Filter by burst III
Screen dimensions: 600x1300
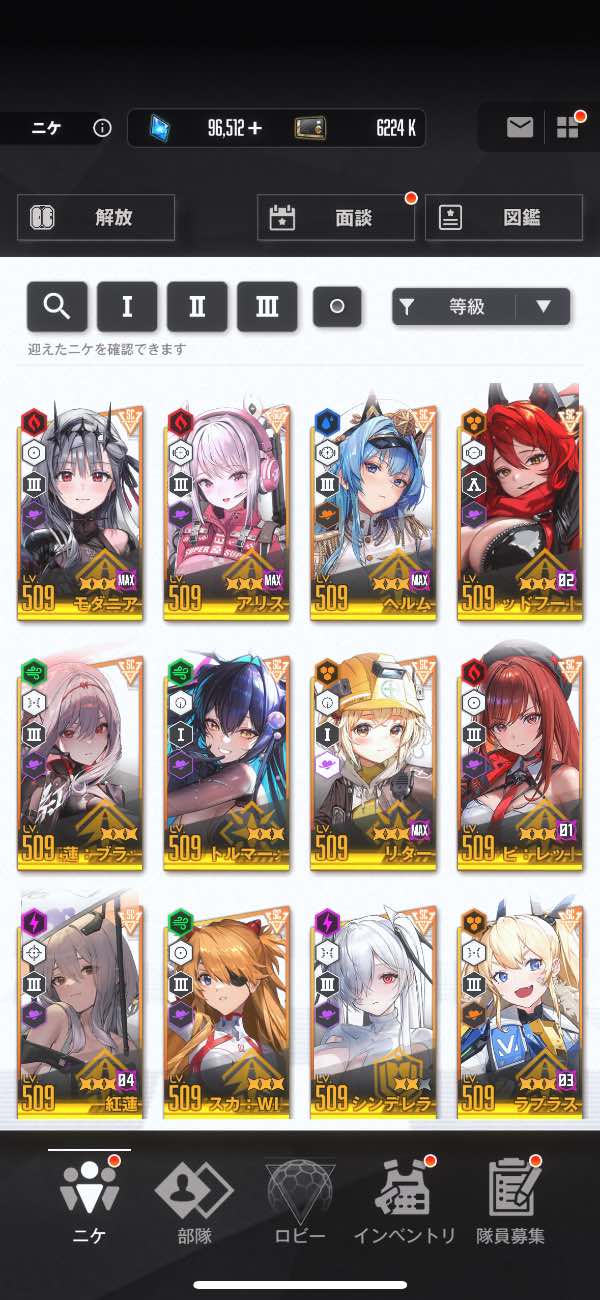[267, 307]
